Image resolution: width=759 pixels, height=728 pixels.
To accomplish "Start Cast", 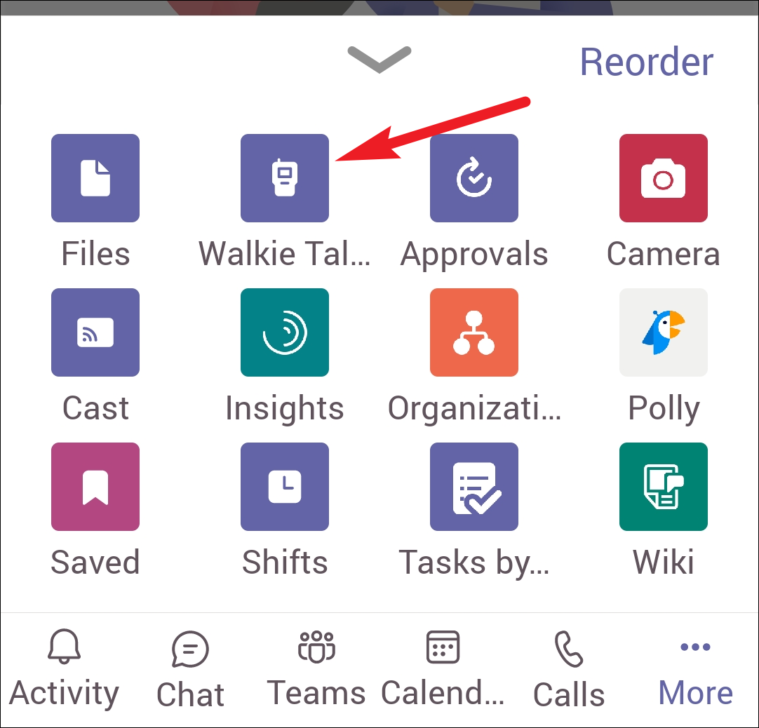I will pos(95,333).
